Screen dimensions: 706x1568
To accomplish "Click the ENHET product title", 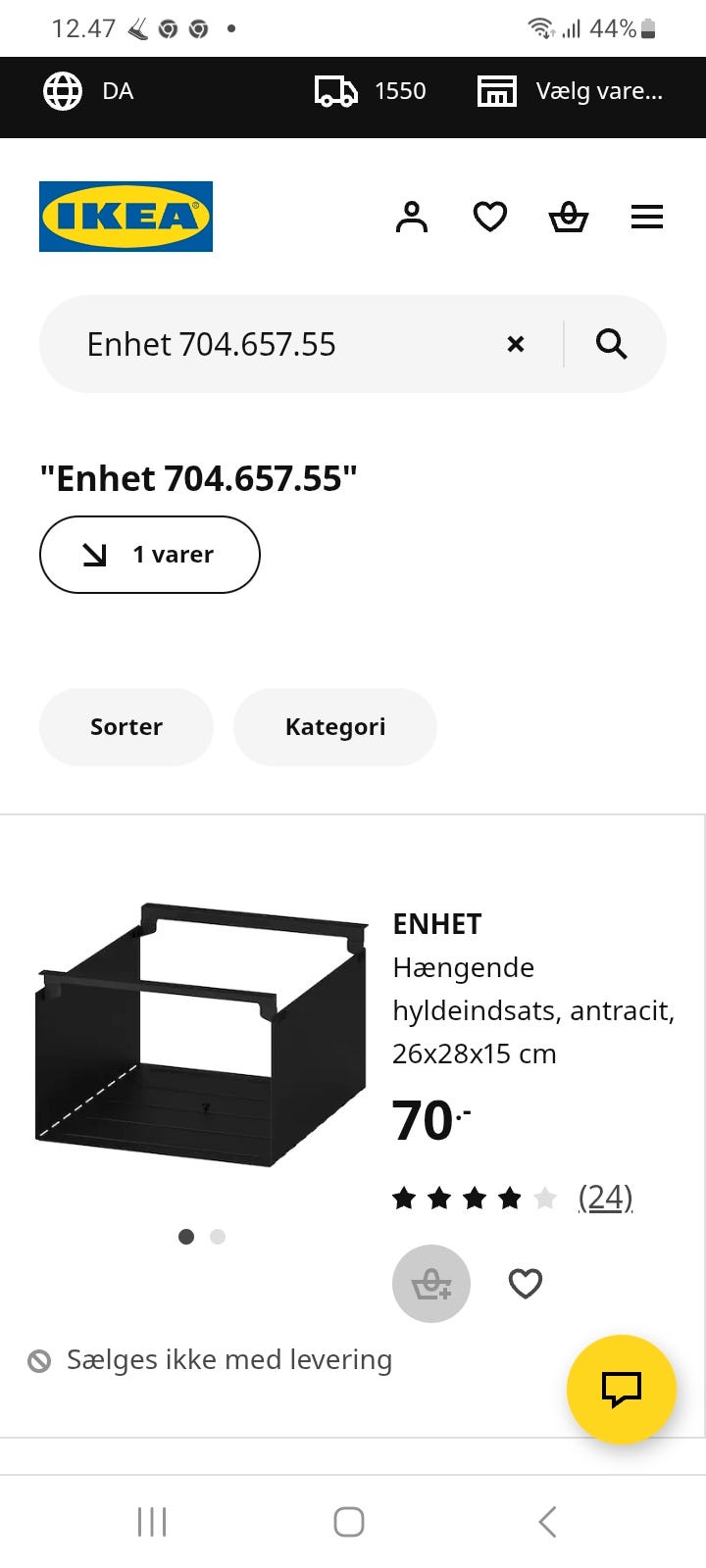I will [x=436, y=923].
